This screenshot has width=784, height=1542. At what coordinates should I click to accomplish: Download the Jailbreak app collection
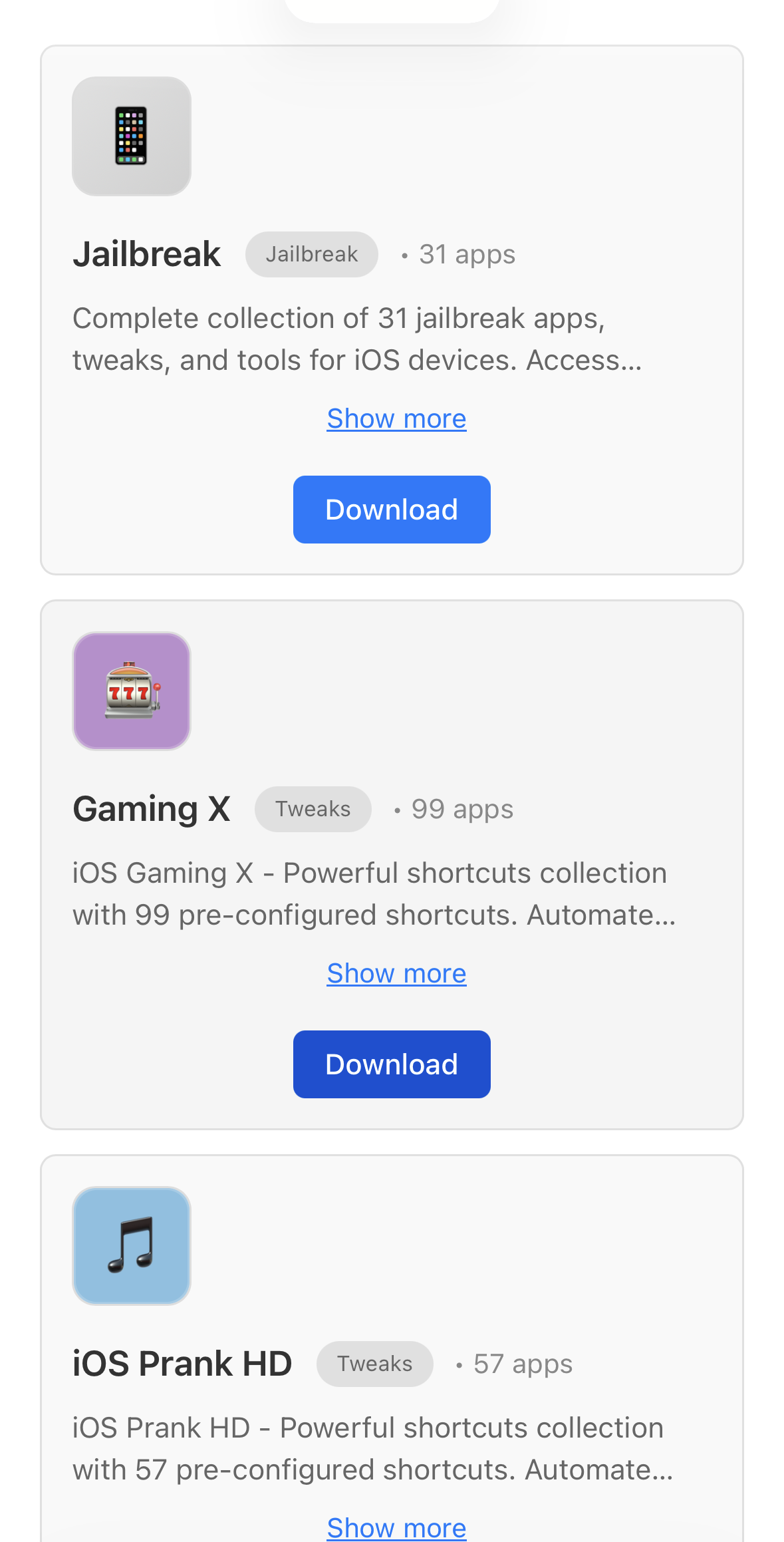click(391, 509)
